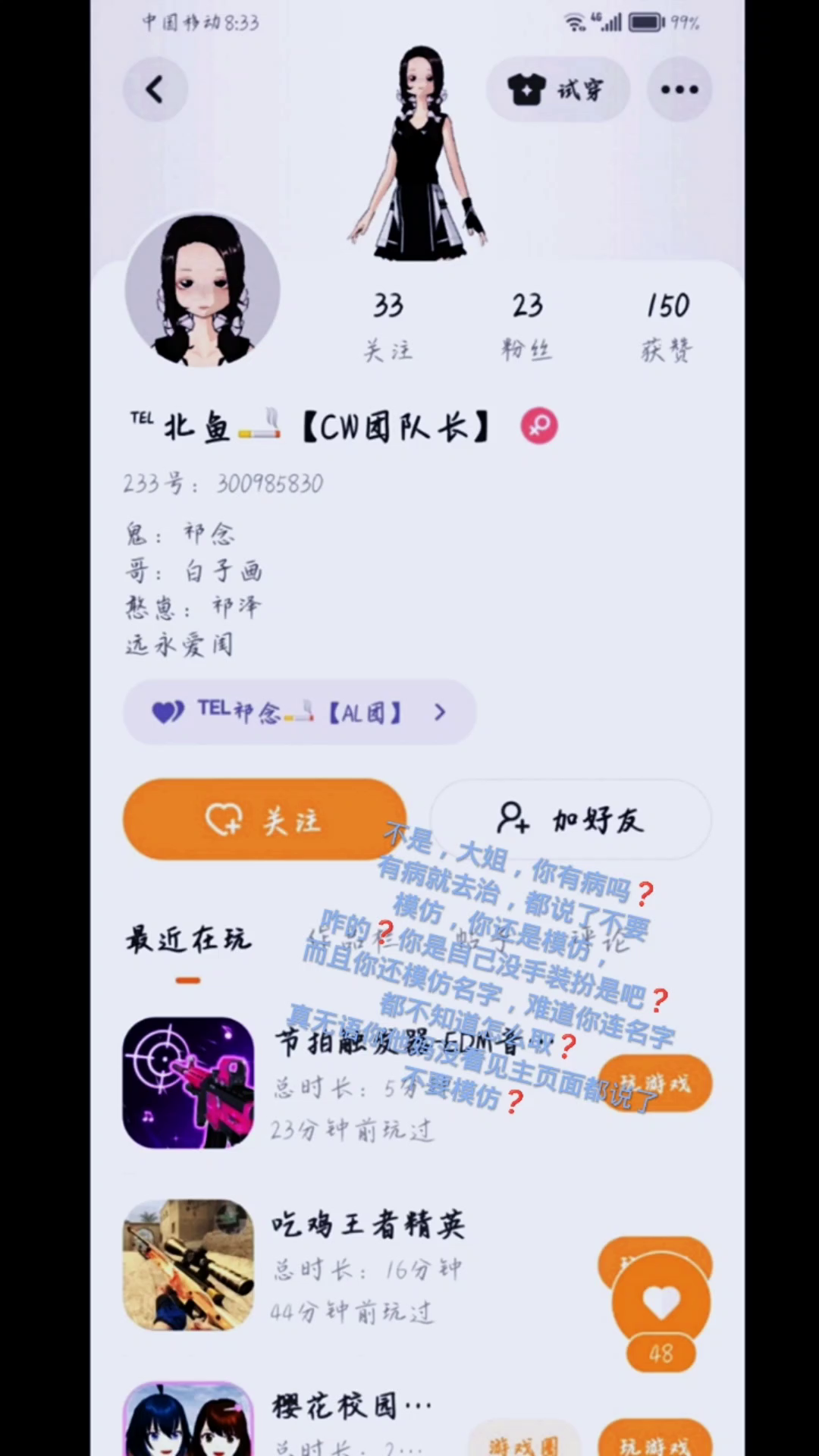Follow this user with 关注 button
Image resolution: width=819 pixels, height=1456 pixels.
pos(264,820)
